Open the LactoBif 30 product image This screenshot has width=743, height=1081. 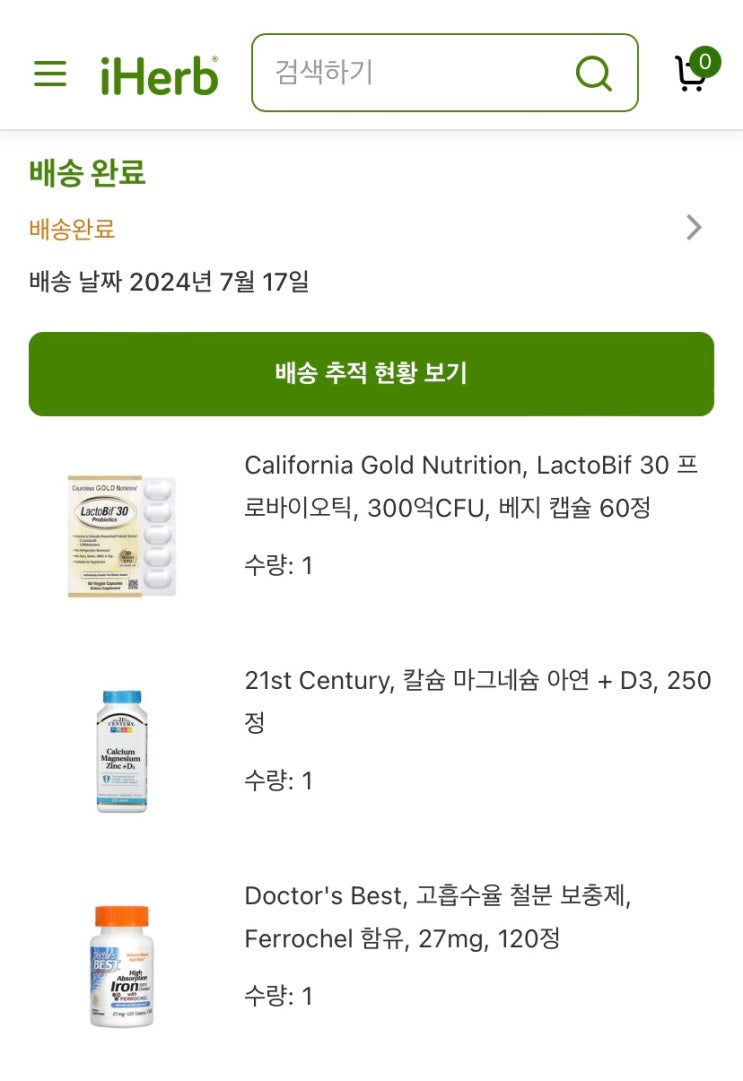click(122, 537)
